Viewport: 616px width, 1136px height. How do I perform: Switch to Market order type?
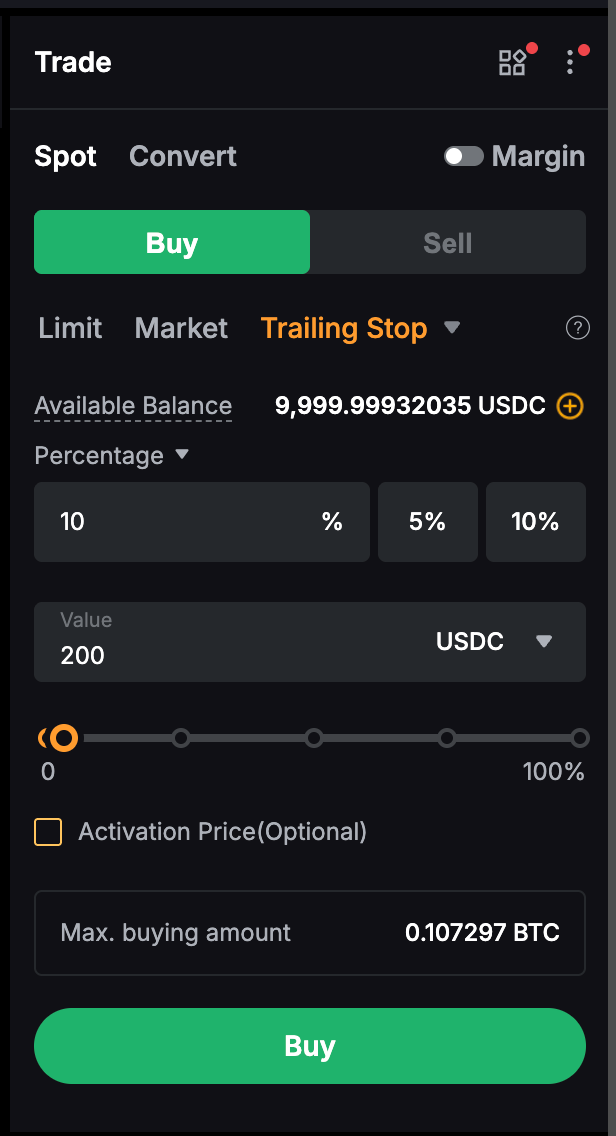click(181, 328)
